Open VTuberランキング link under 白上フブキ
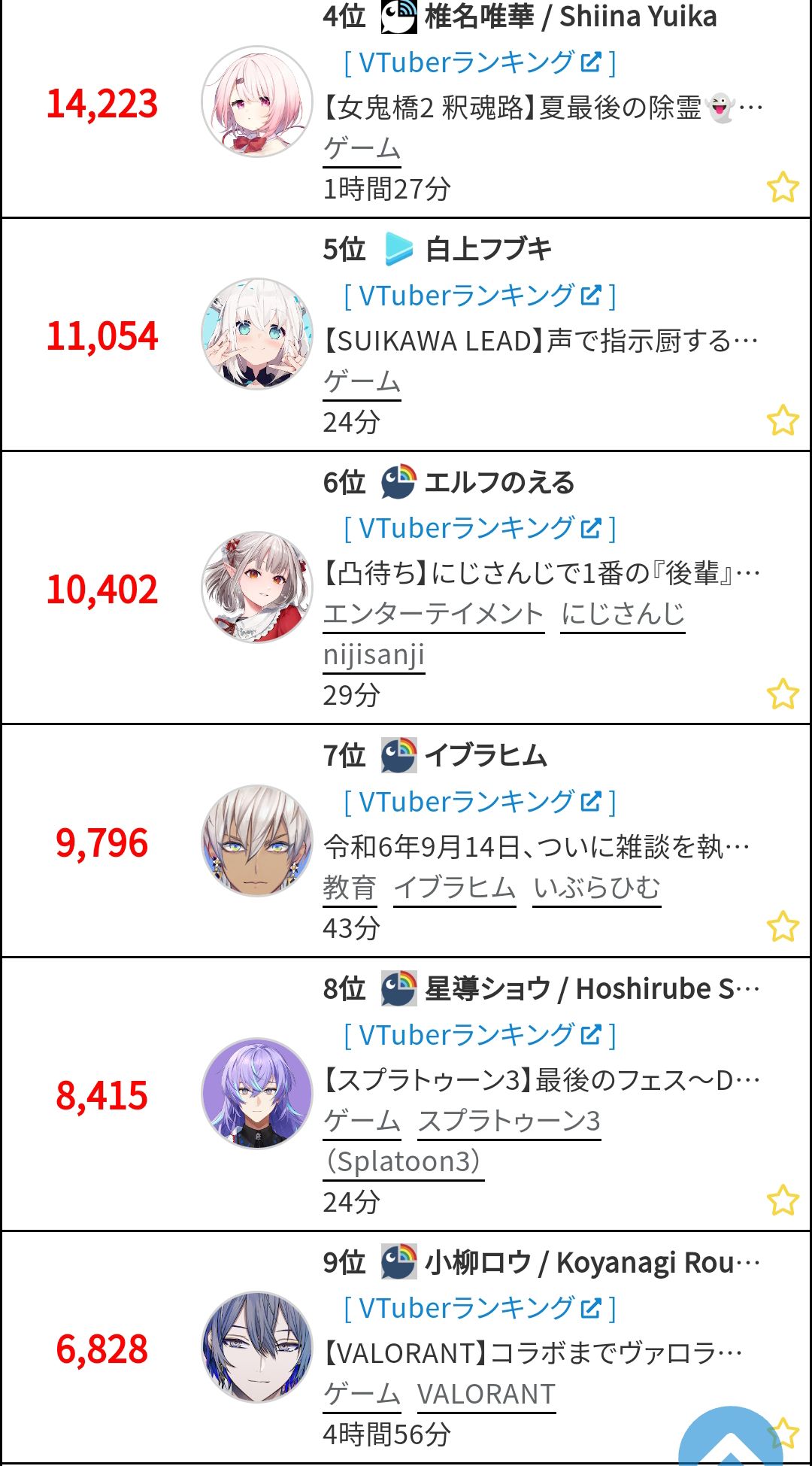The height and width of the screenshot is (1466, 812). [x=479, y=296]
